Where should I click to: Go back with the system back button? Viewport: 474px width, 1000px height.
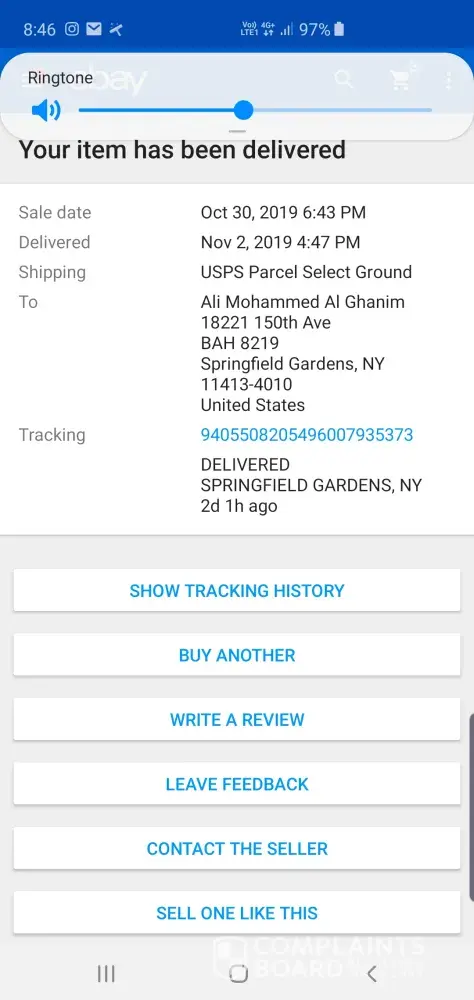(372, 973)
